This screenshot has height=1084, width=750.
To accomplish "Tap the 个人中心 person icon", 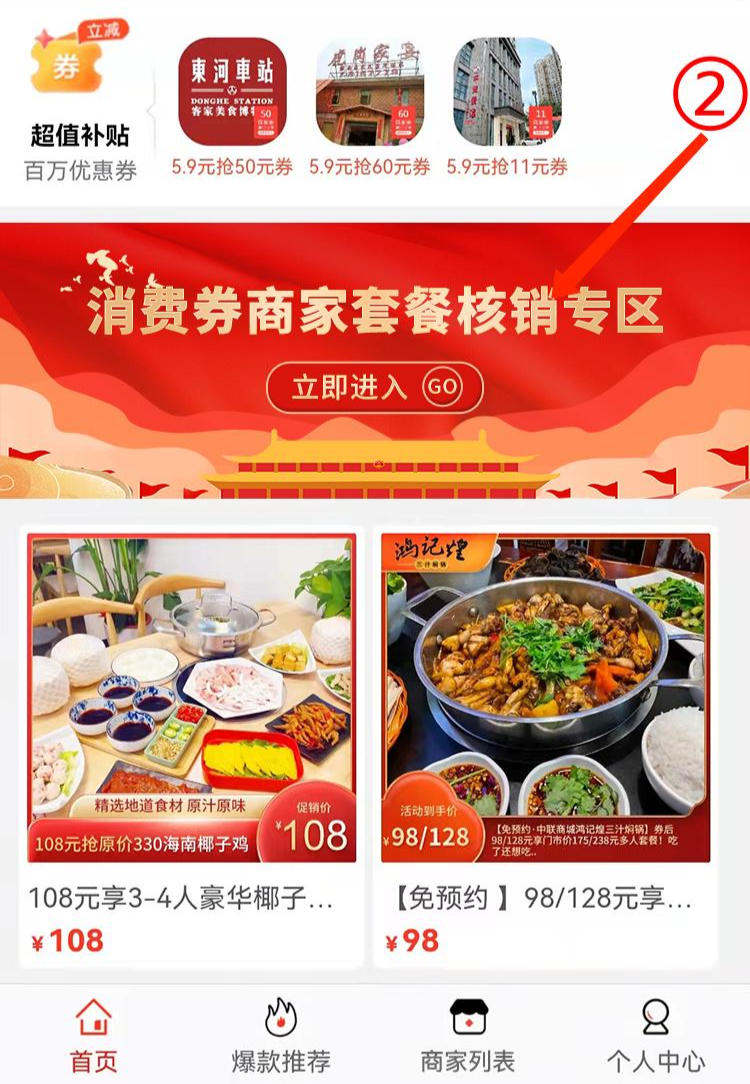I will pyautogui.click(x=657, y=1020).
